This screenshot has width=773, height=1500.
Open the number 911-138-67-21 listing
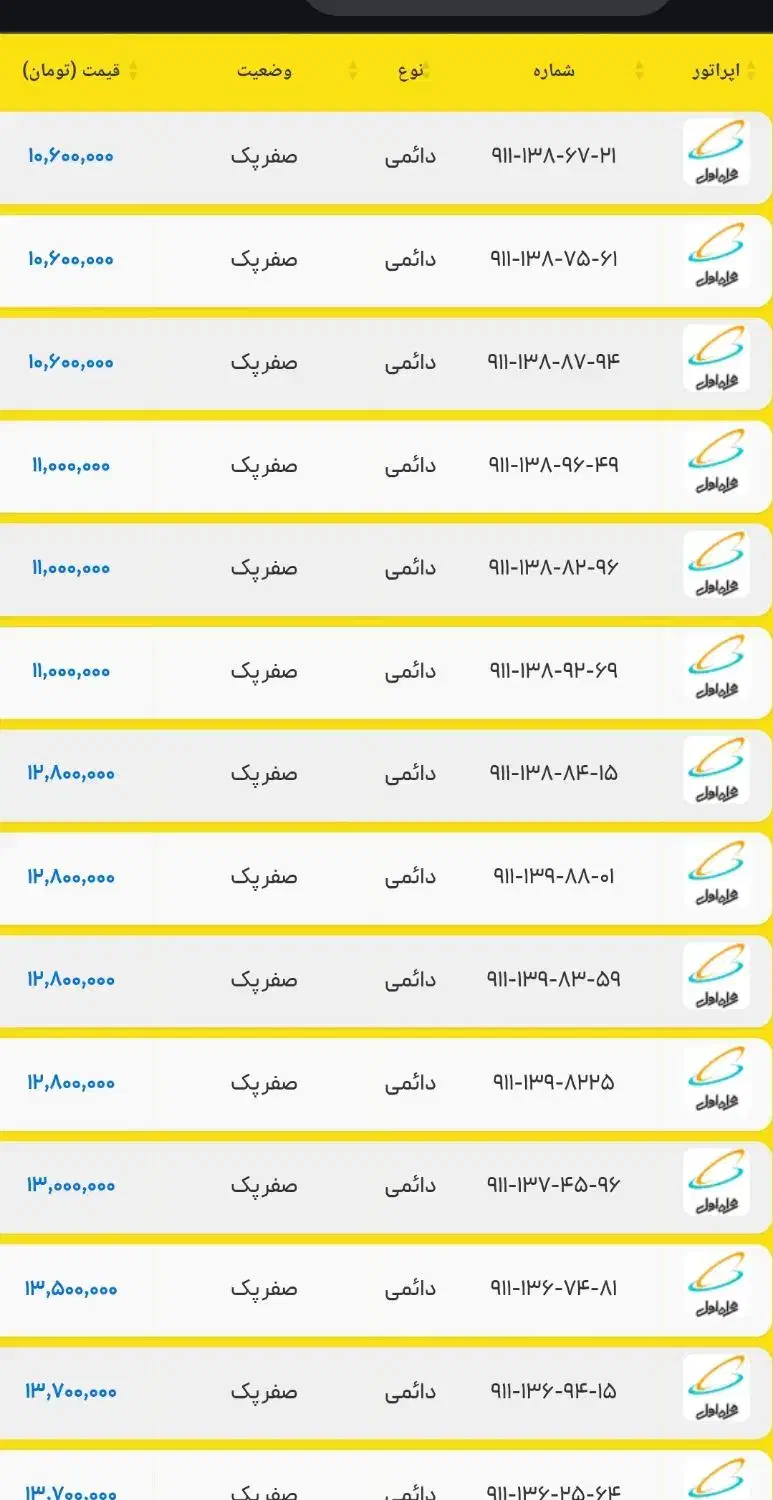pyautogui.click(x=553, y=155)
